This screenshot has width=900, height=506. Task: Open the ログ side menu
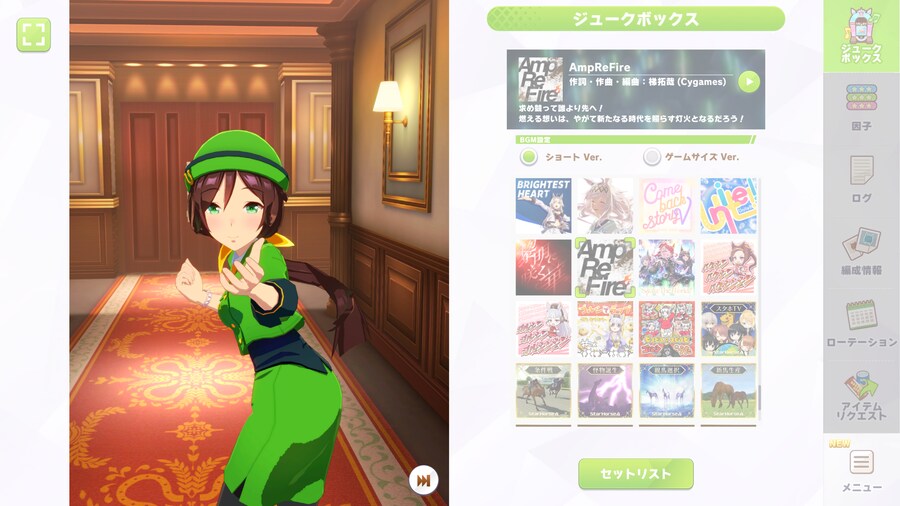click(x=861, y=180)
